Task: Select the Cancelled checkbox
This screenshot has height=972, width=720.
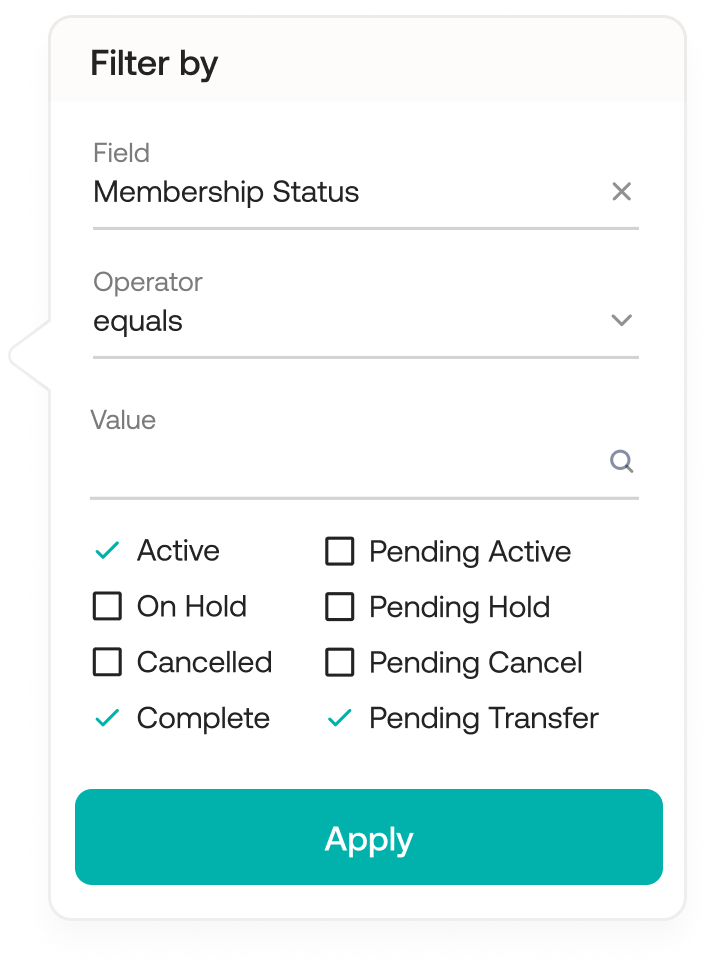Action: (107, 662)
